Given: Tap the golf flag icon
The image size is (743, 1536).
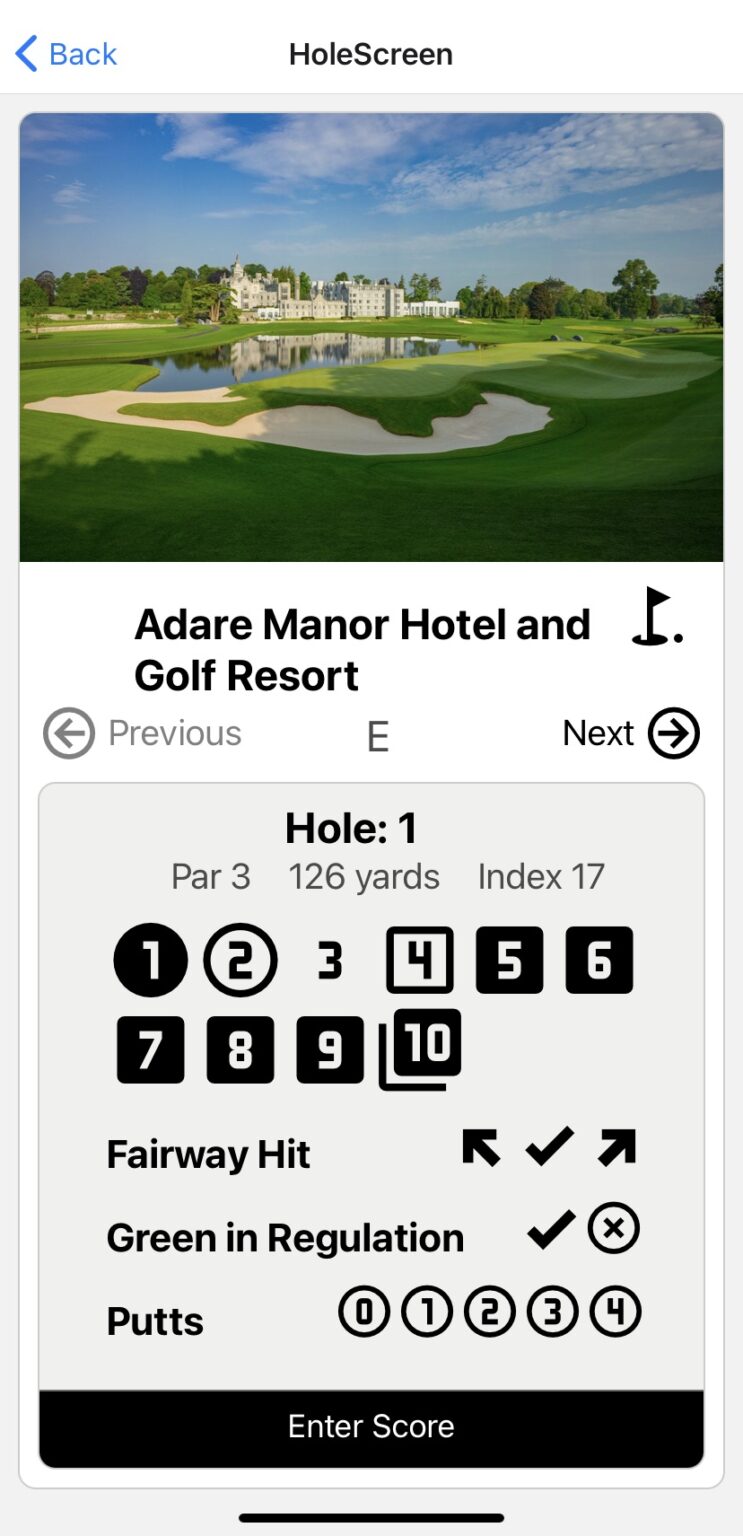Looking at the screenshot, I should 656,617.
